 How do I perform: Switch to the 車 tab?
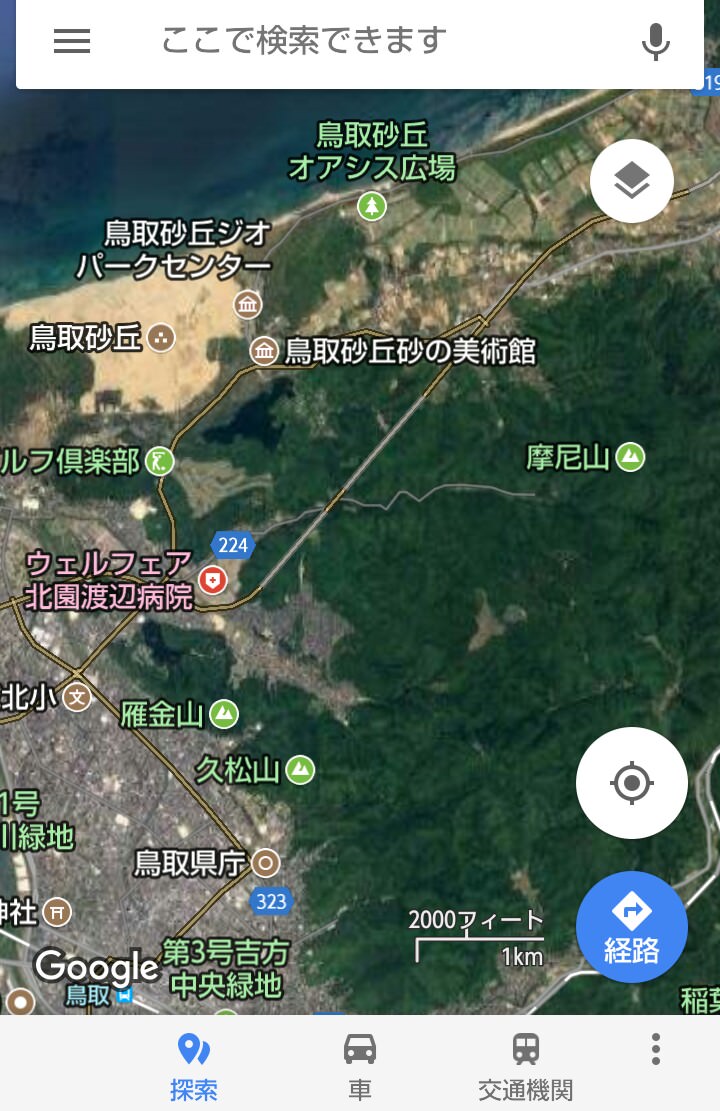click(x=359, y=1066)
